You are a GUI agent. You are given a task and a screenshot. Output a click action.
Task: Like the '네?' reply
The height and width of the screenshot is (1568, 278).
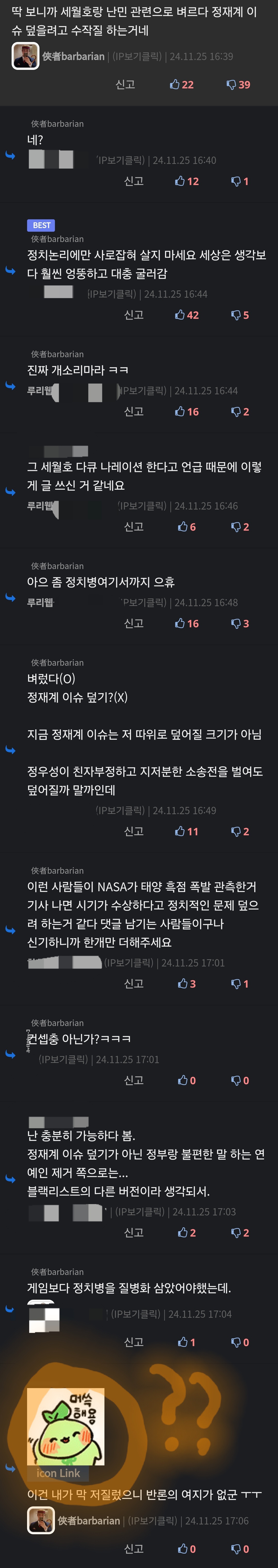[186, 181]
